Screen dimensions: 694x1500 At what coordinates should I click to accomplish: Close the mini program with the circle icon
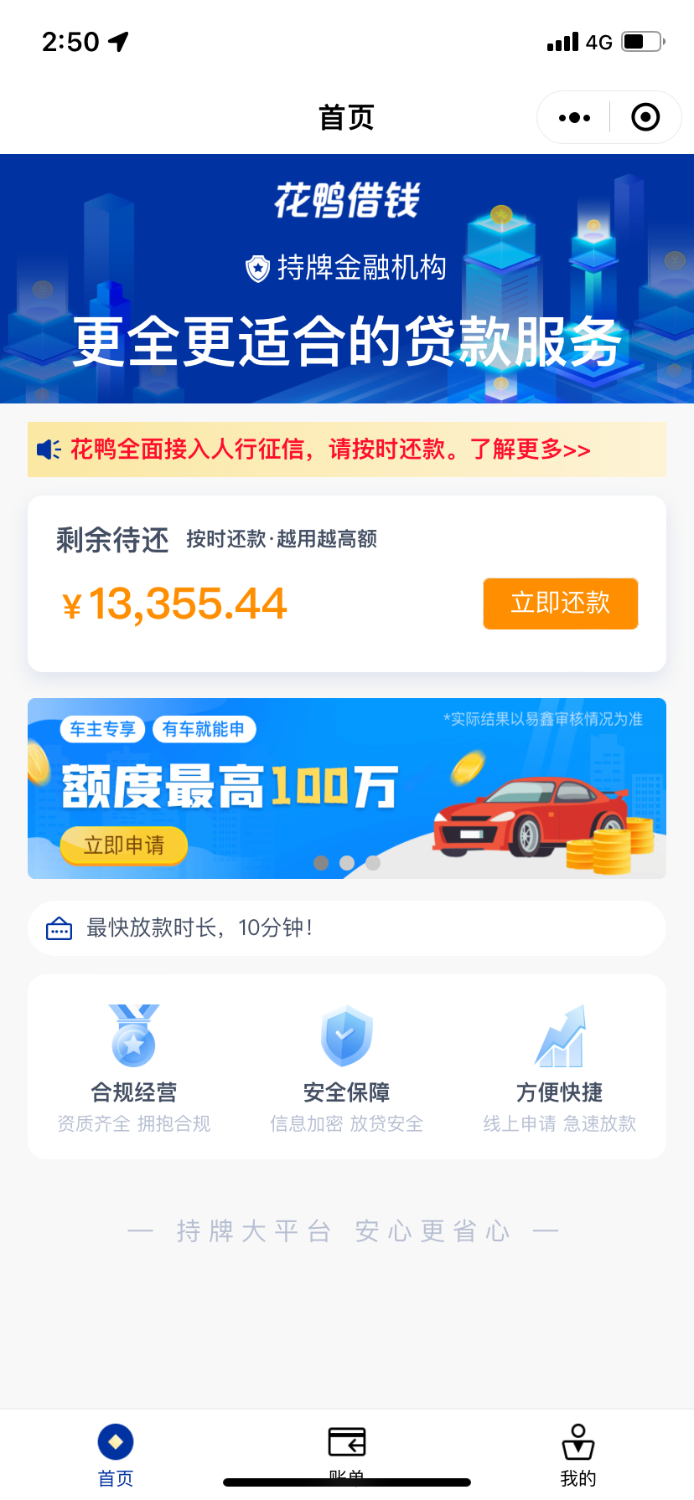click(646, 118)
